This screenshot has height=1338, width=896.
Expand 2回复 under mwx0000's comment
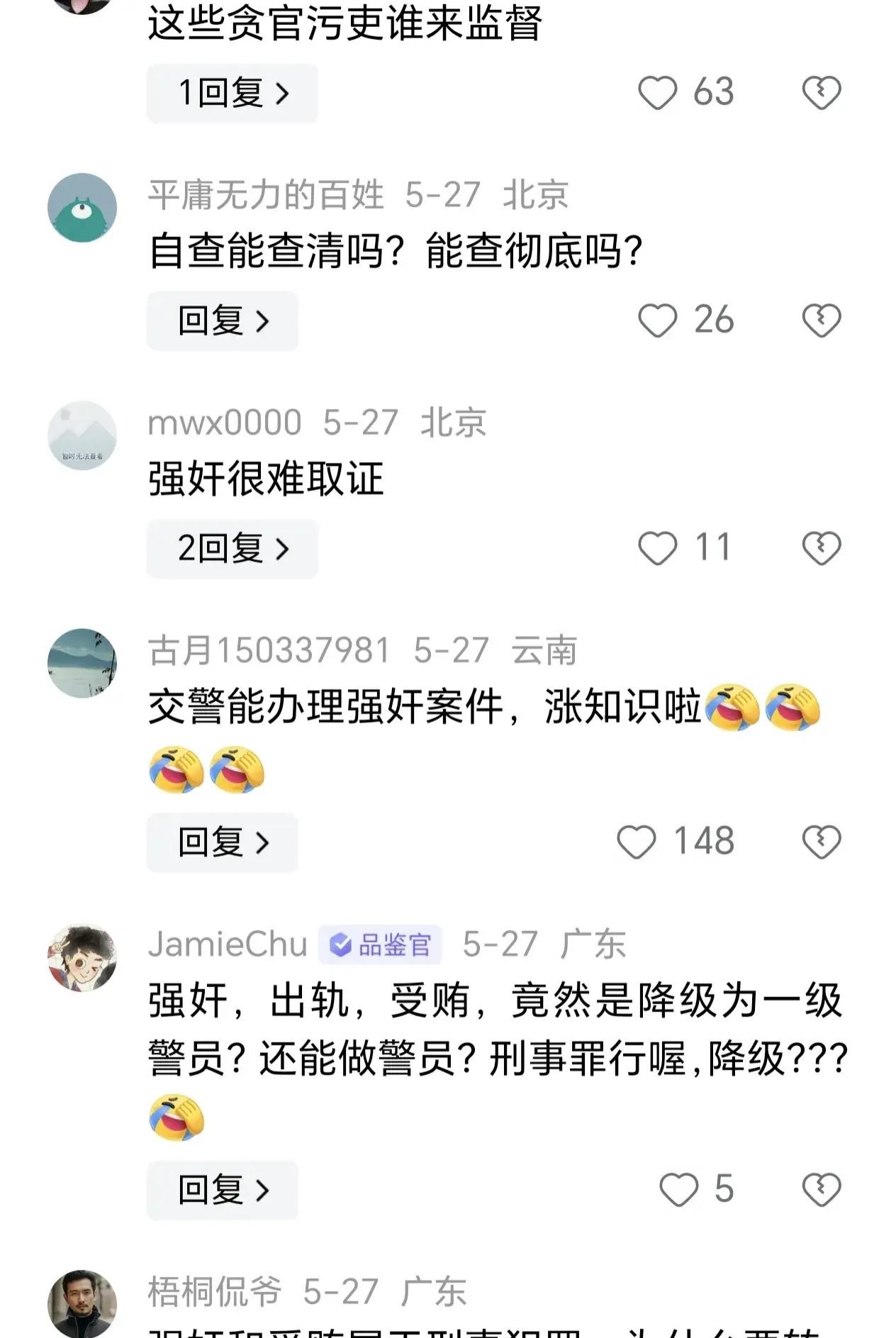(232, 549)
